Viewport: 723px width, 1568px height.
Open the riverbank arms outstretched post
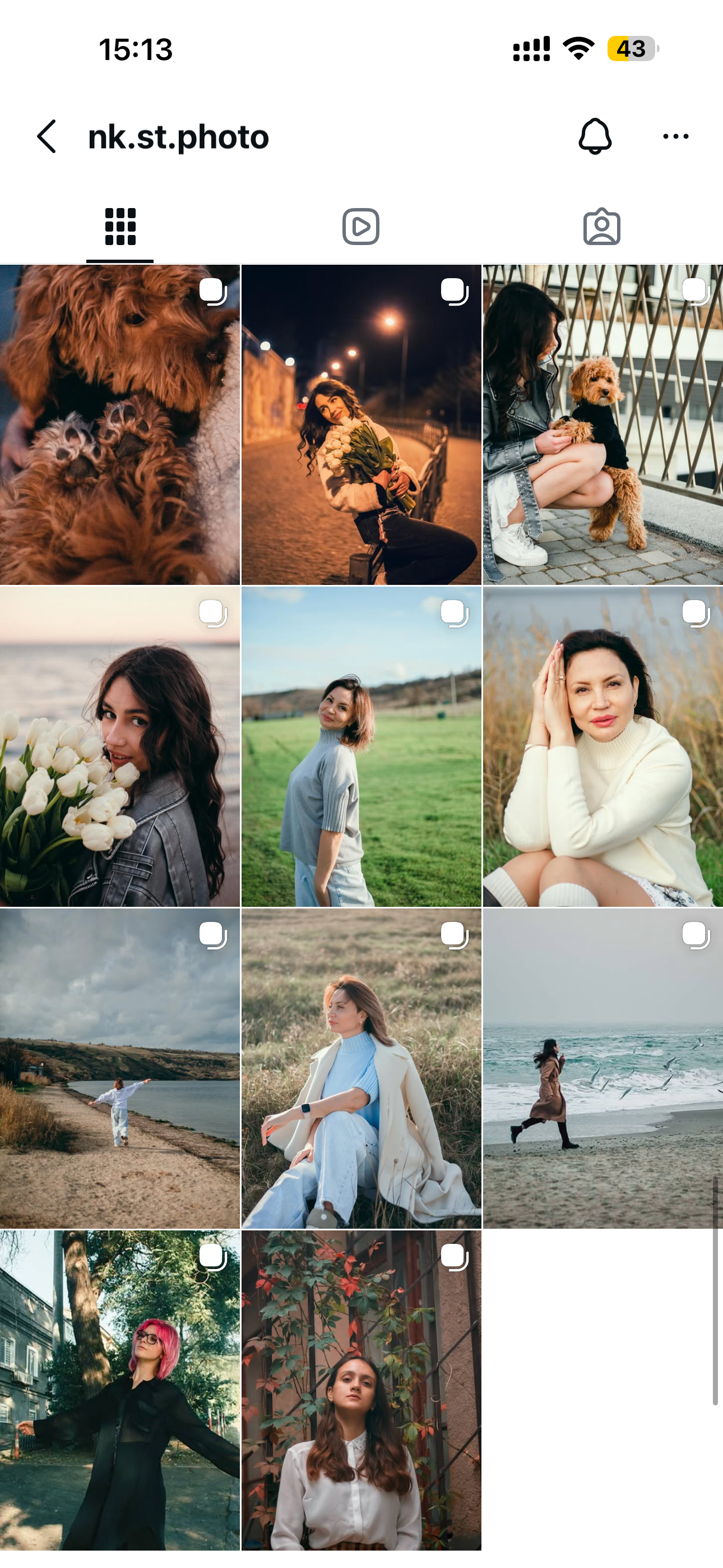tap(119, 1068)
